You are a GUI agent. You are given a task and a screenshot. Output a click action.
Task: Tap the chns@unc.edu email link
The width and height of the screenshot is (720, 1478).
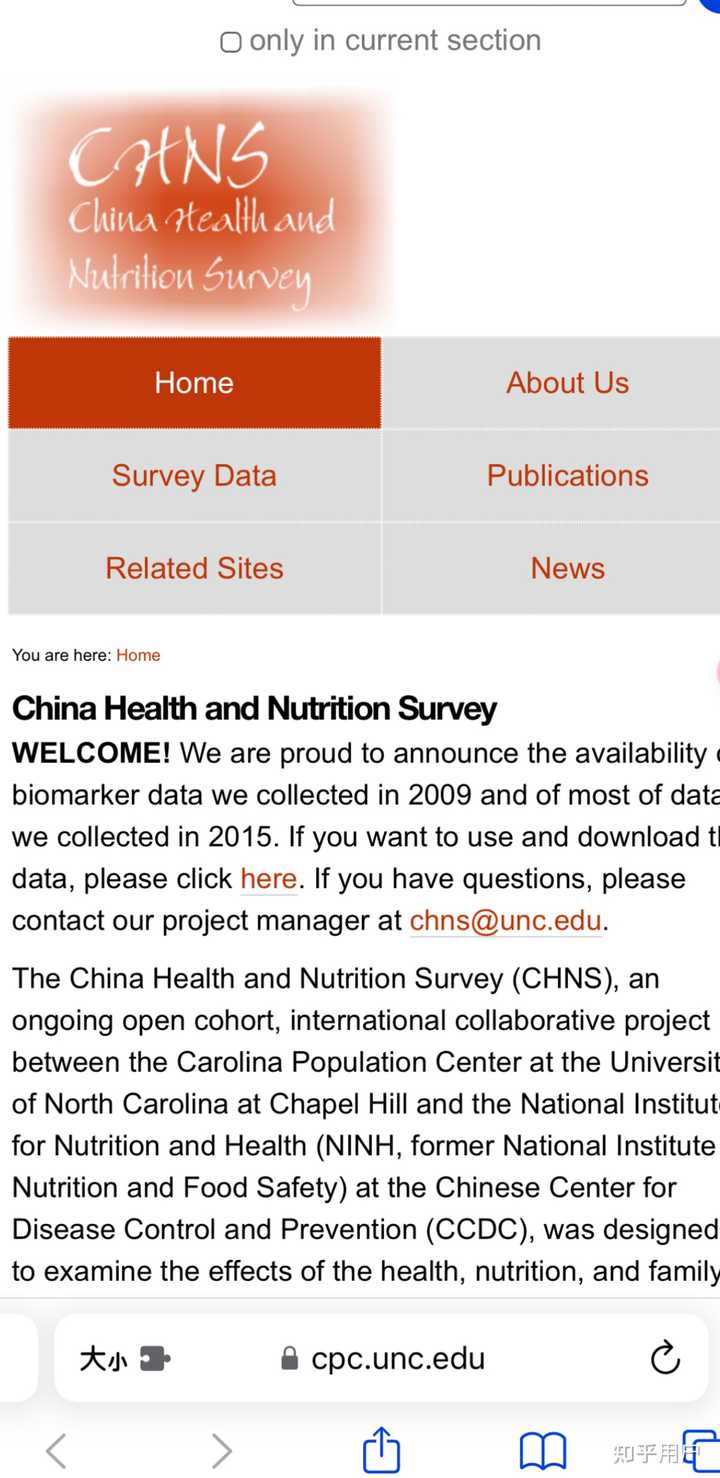(x=505, y=921)
